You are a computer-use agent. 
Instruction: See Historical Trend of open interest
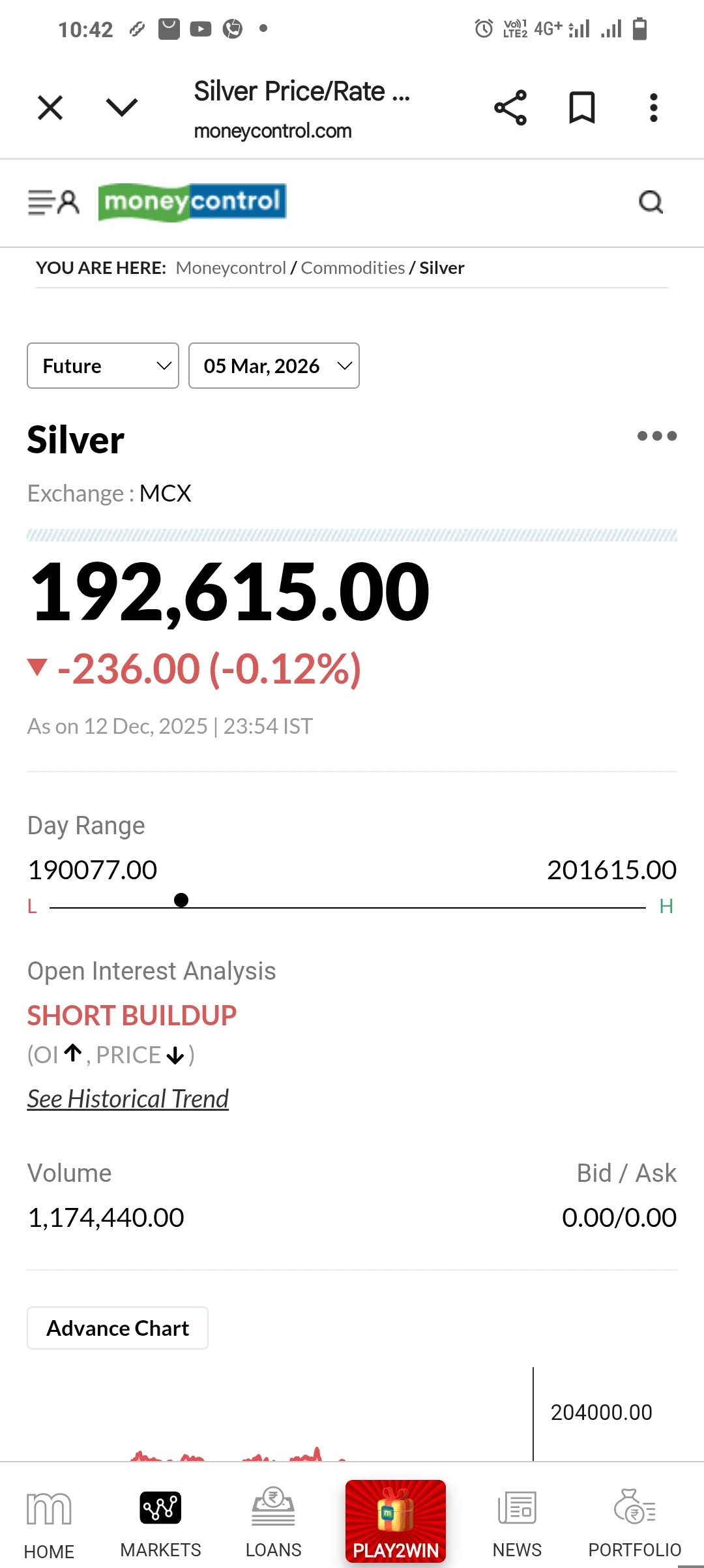coord(128,1099)
